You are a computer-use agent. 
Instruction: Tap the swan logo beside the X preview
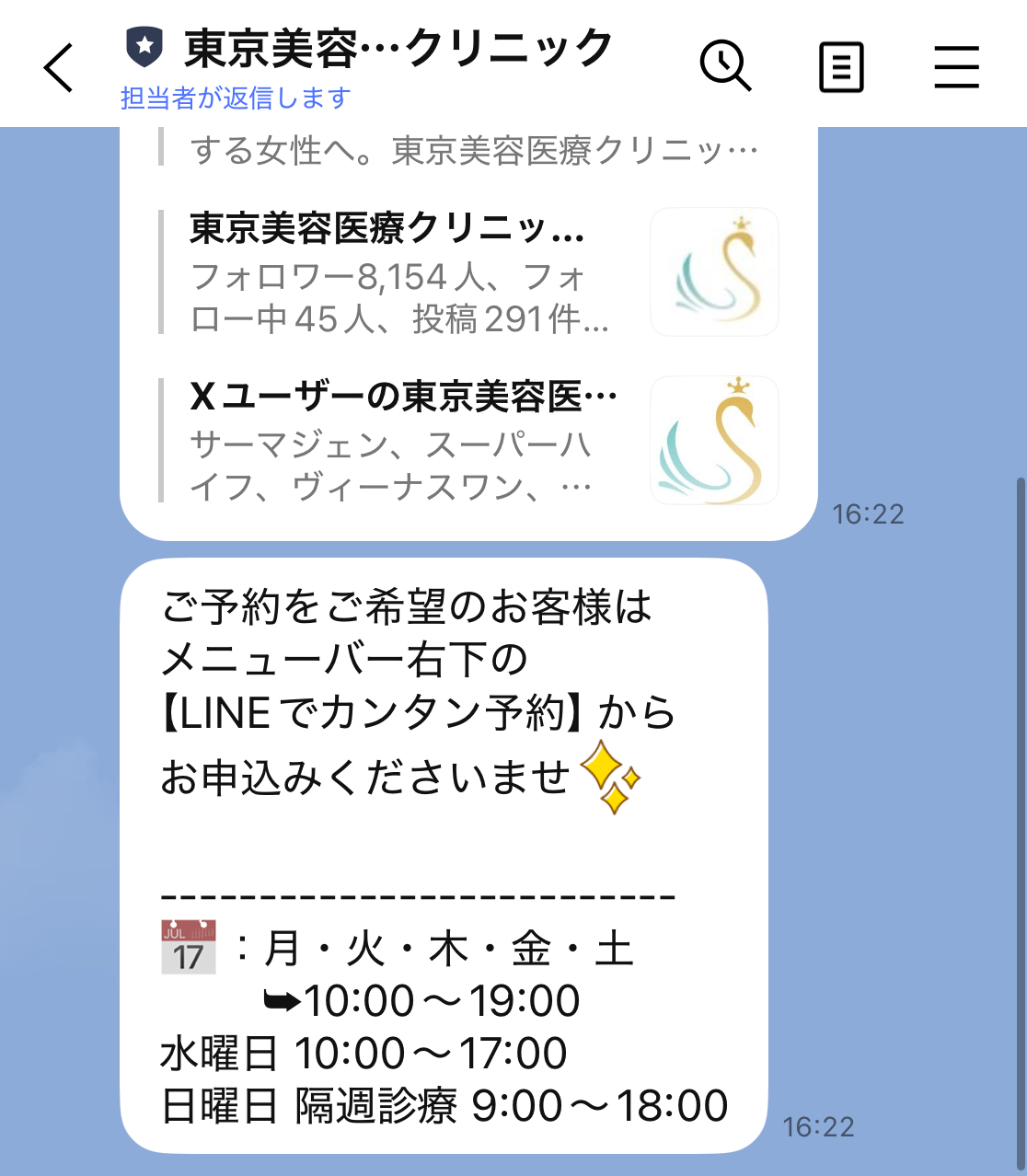(714, 440)
